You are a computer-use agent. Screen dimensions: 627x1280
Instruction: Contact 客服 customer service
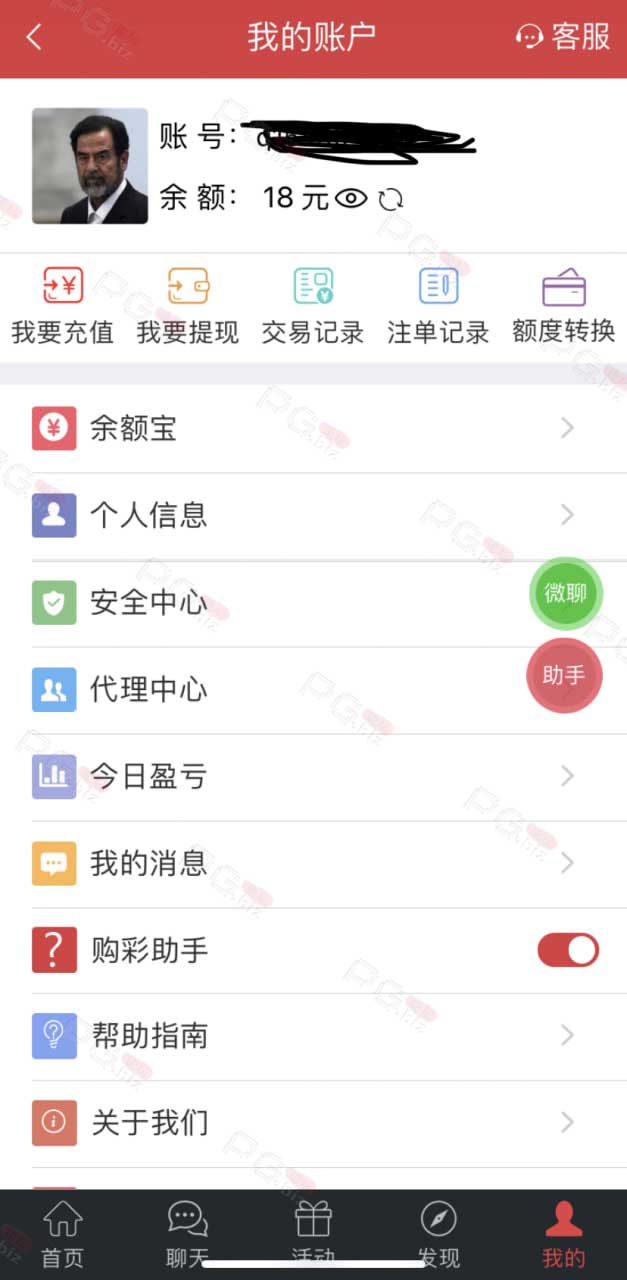tap(563, 38)
